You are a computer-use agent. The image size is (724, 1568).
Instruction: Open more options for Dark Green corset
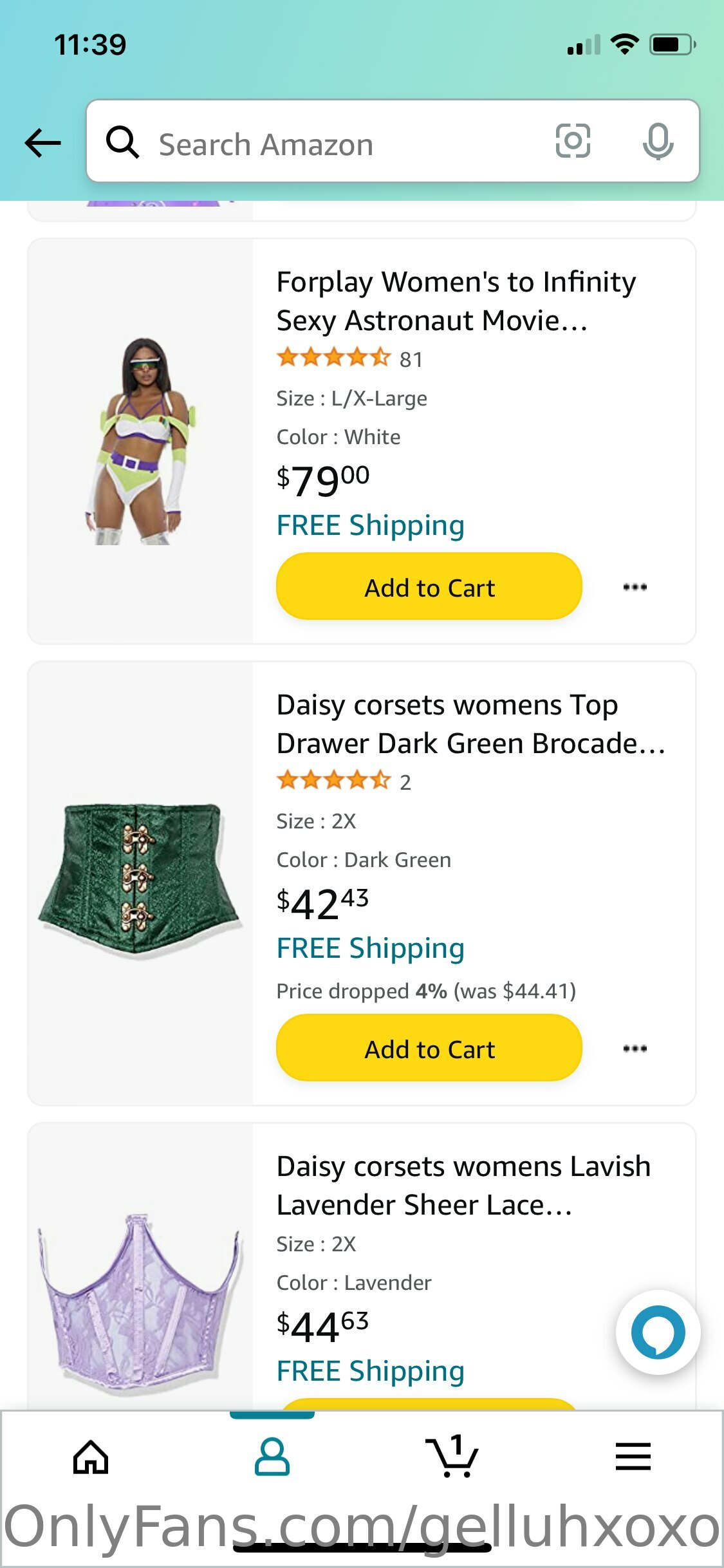point(635,1048)
